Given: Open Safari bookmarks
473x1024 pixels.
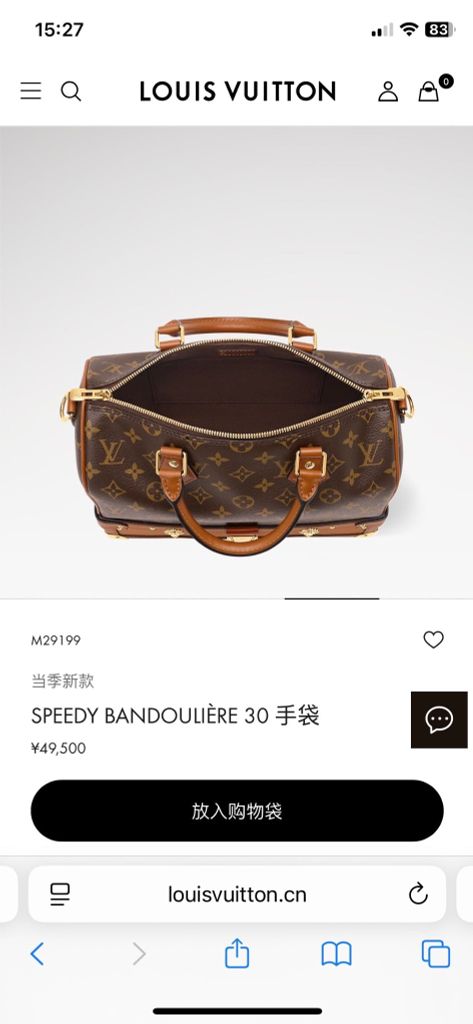Looking at the screenshot, I should (x=336, y=954).
